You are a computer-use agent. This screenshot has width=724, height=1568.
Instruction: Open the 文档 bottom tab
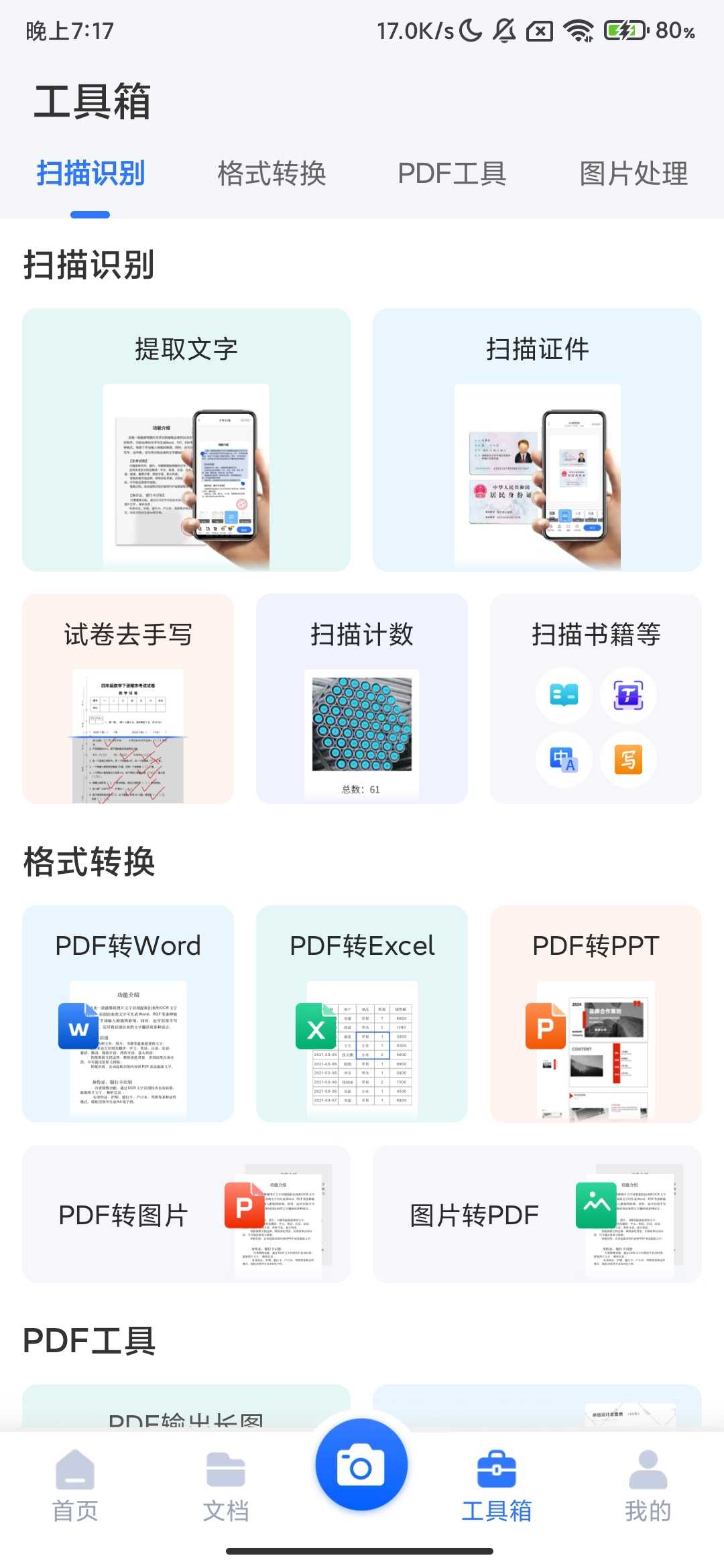[226, 1484]
